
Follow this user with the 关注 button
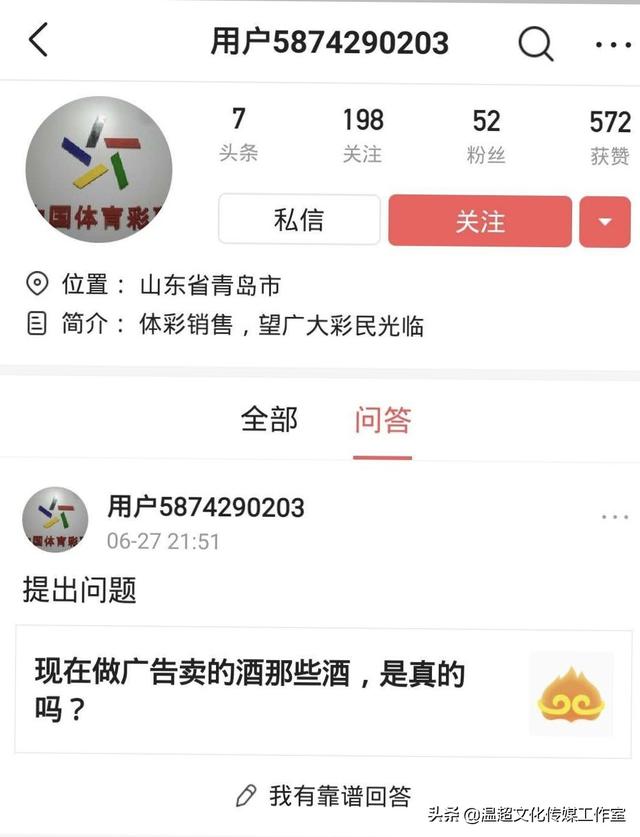point(480,221)
